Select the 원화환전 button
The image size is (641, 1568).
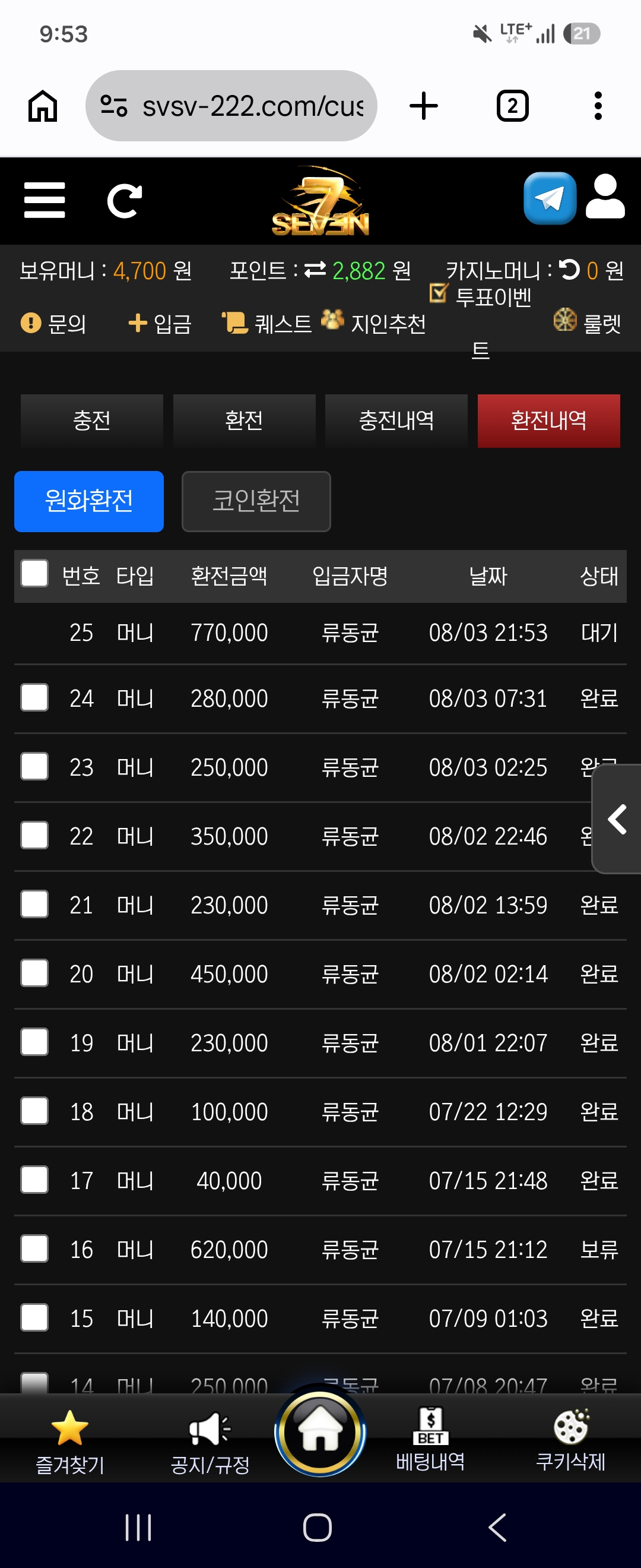click(89, 501)
